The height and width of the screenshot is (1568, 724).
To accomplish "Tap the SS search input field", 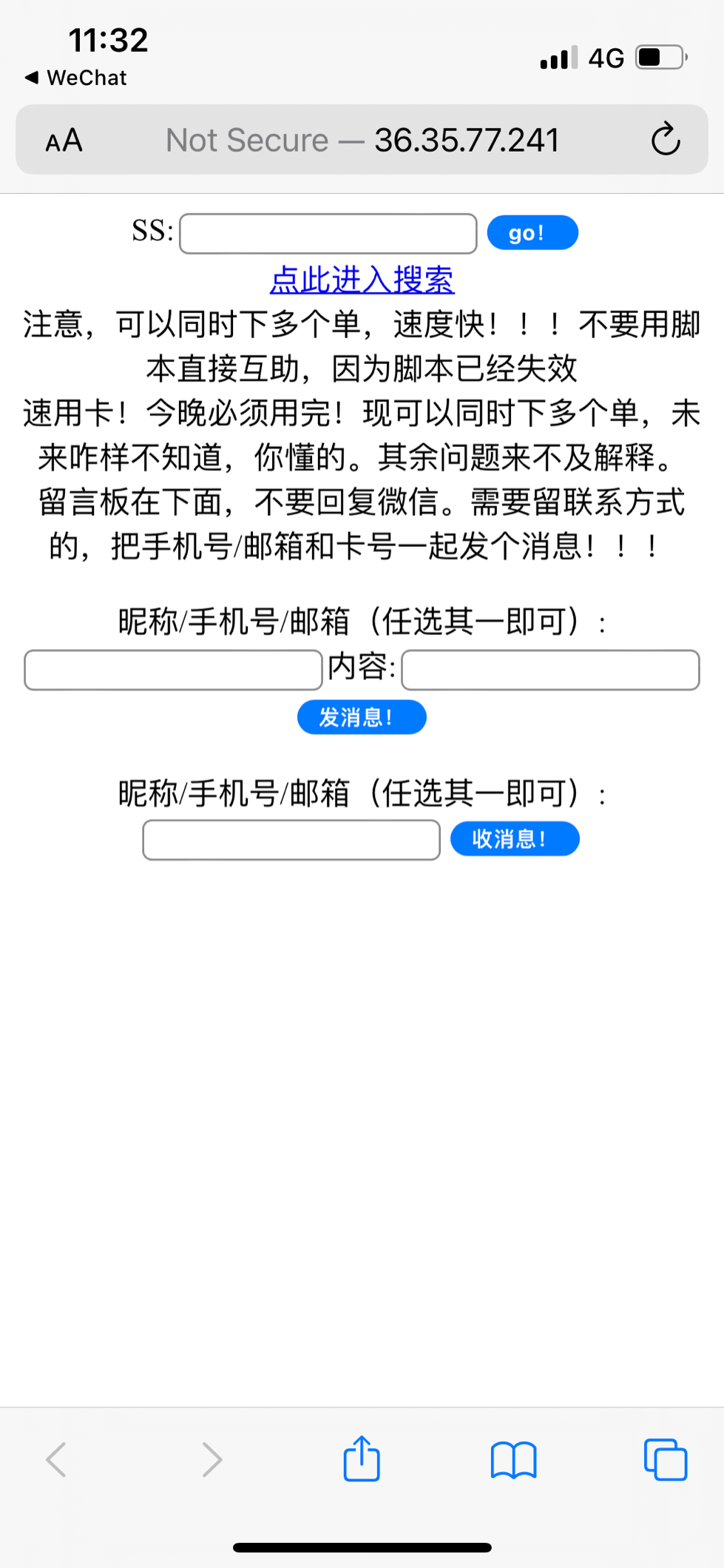I will 328,234.
